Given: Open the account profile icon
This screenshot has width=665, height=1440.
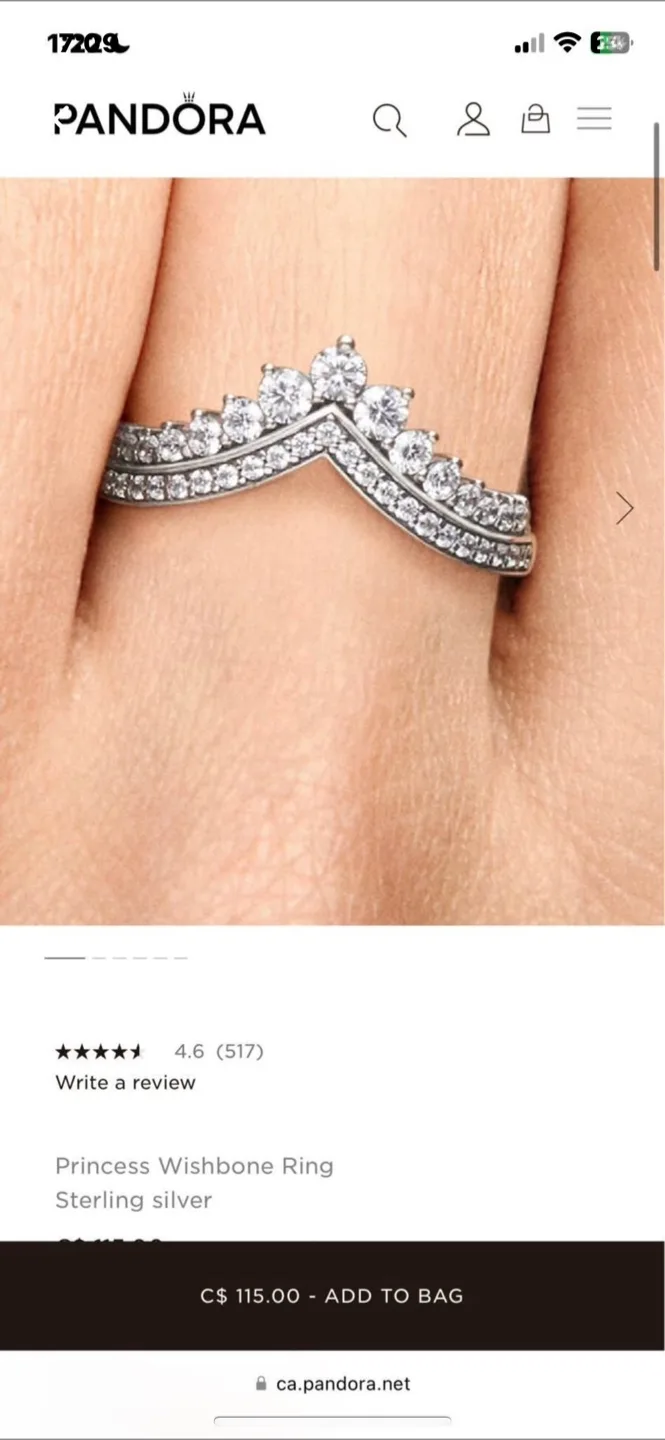Looking at the screenshot, I should click(x=473, y=119).
